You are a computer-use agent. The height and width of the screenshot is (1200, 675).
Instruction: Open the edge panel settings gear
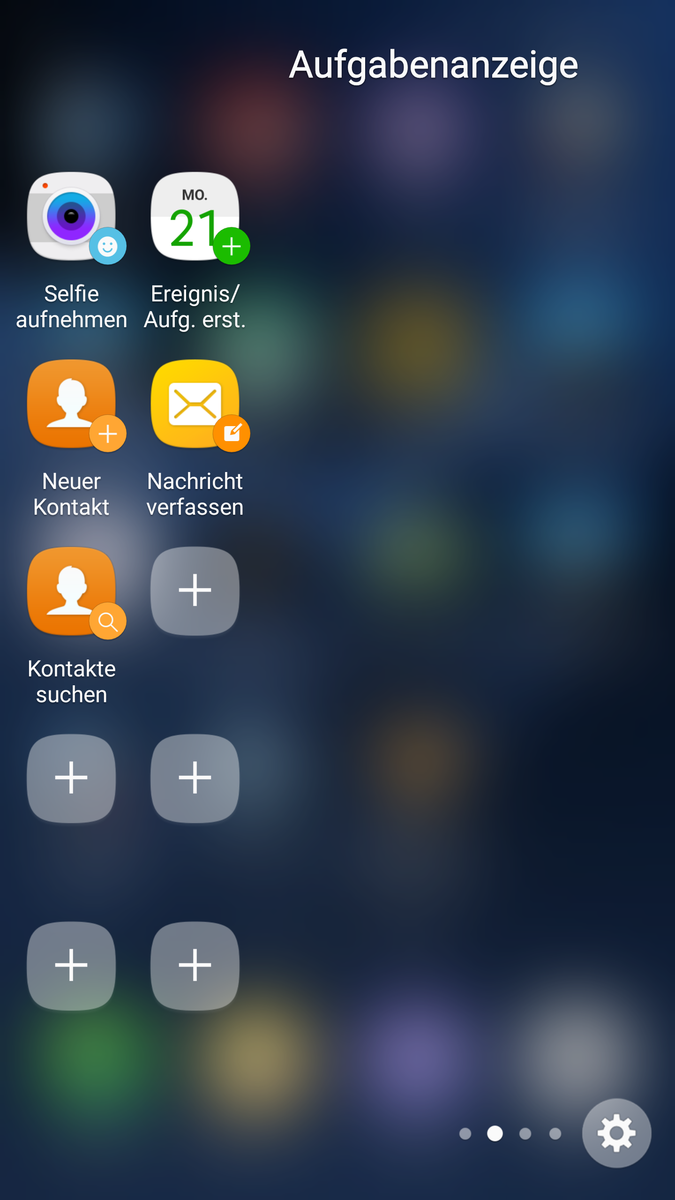coord(616,1133)
